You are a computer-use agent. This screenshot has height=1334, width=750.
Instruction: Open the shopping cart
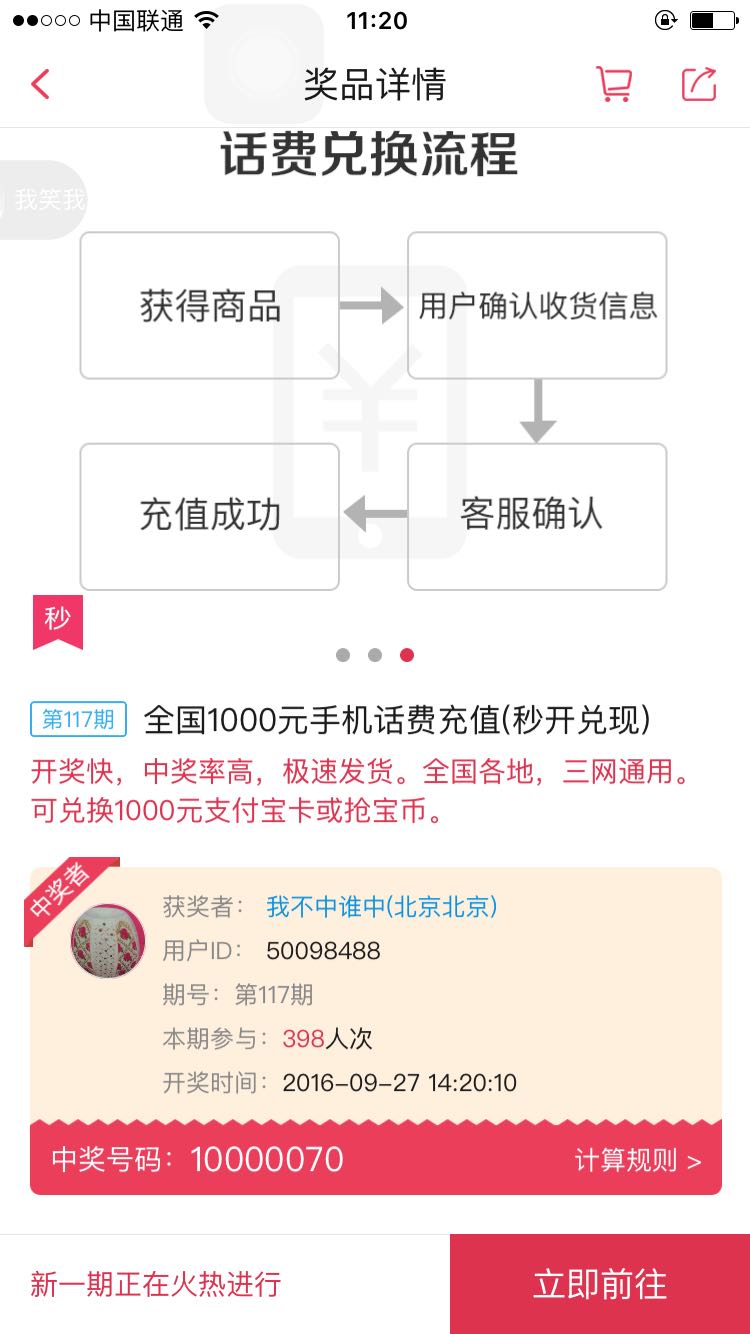(614, 84)
